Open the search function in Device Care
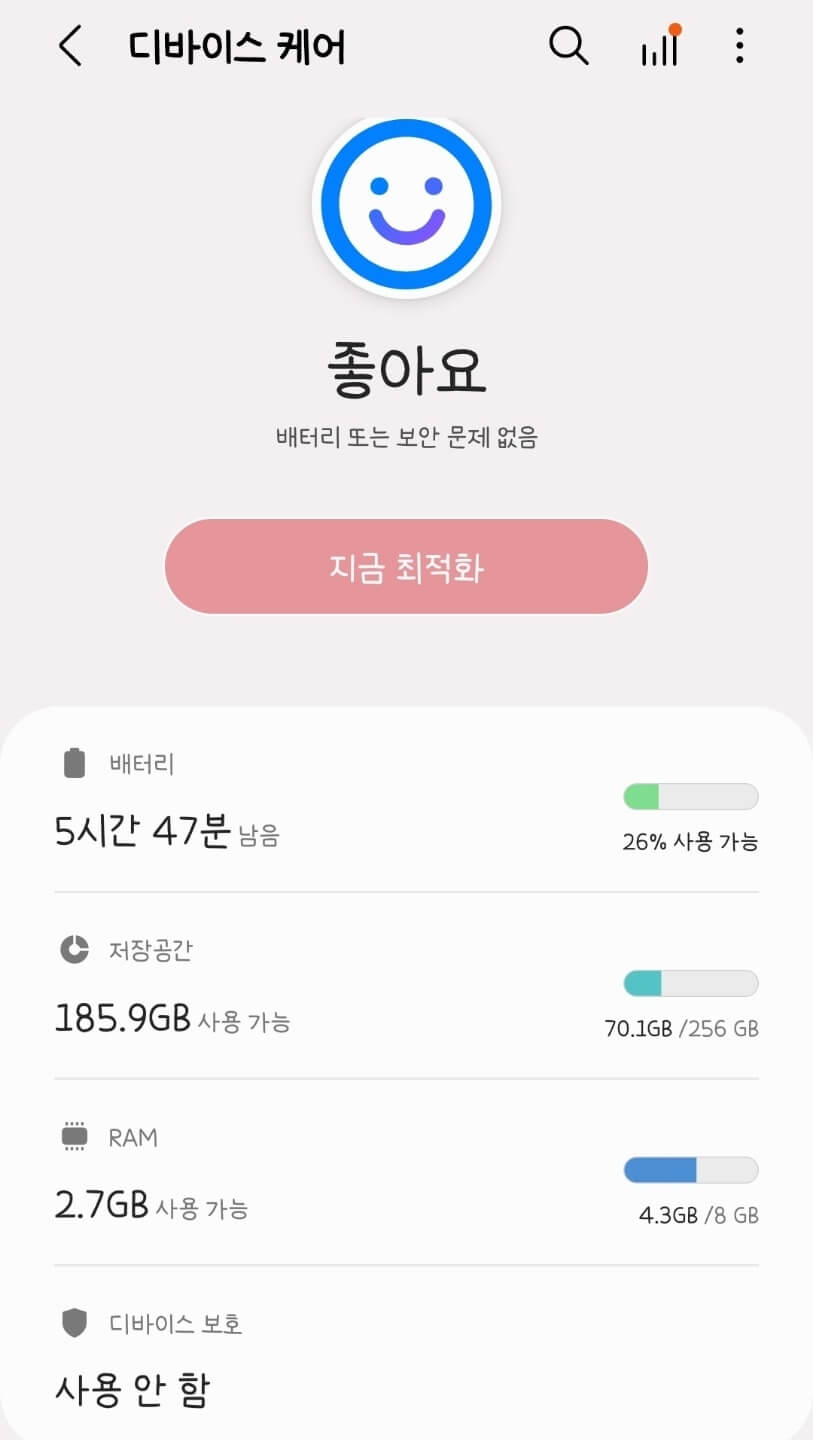The image size is (813, 1440). point(568,45)
